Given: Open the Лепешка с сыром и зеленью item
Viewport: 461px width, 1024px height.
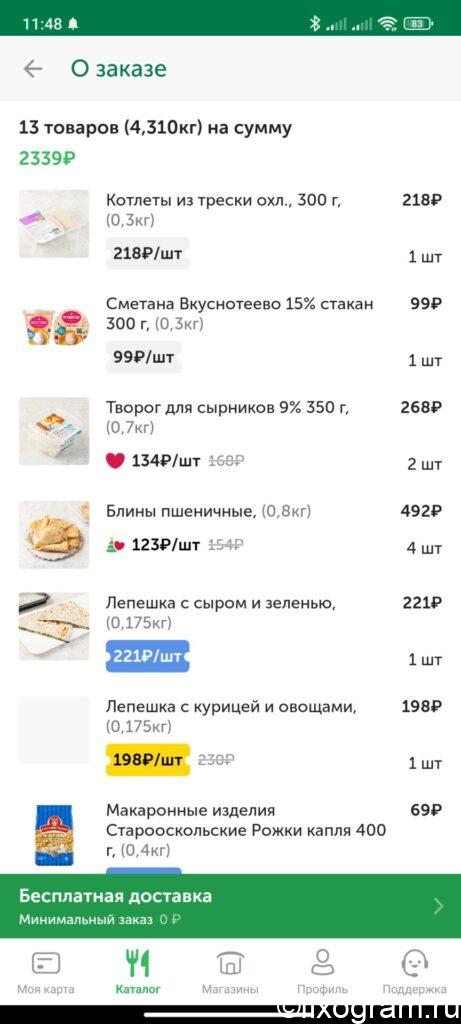Looking at the screenshot, I should [230, 631].
